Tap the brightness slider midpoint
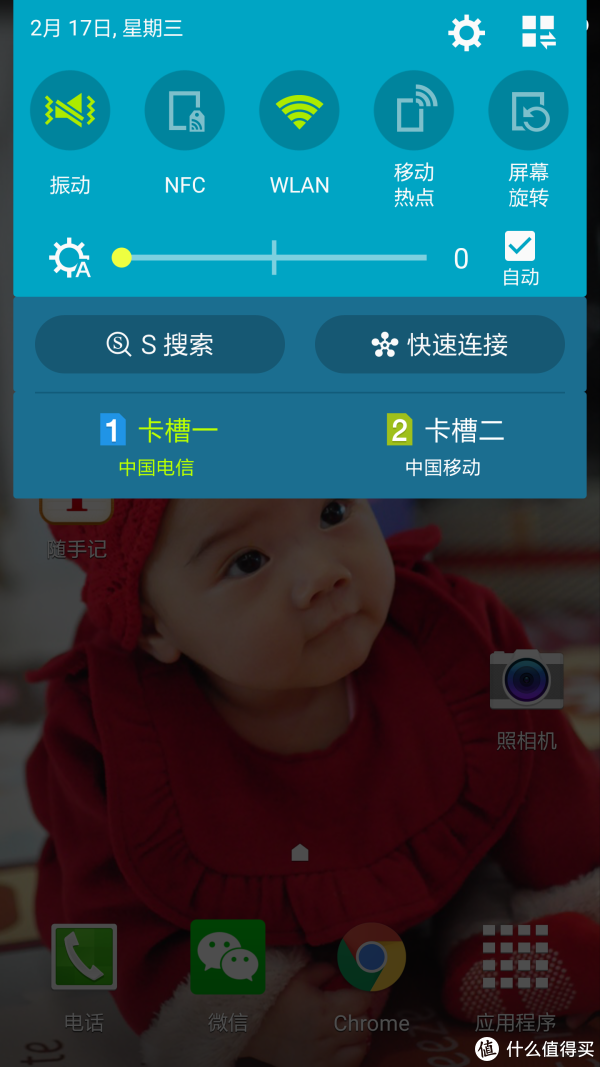 point(274,258)
